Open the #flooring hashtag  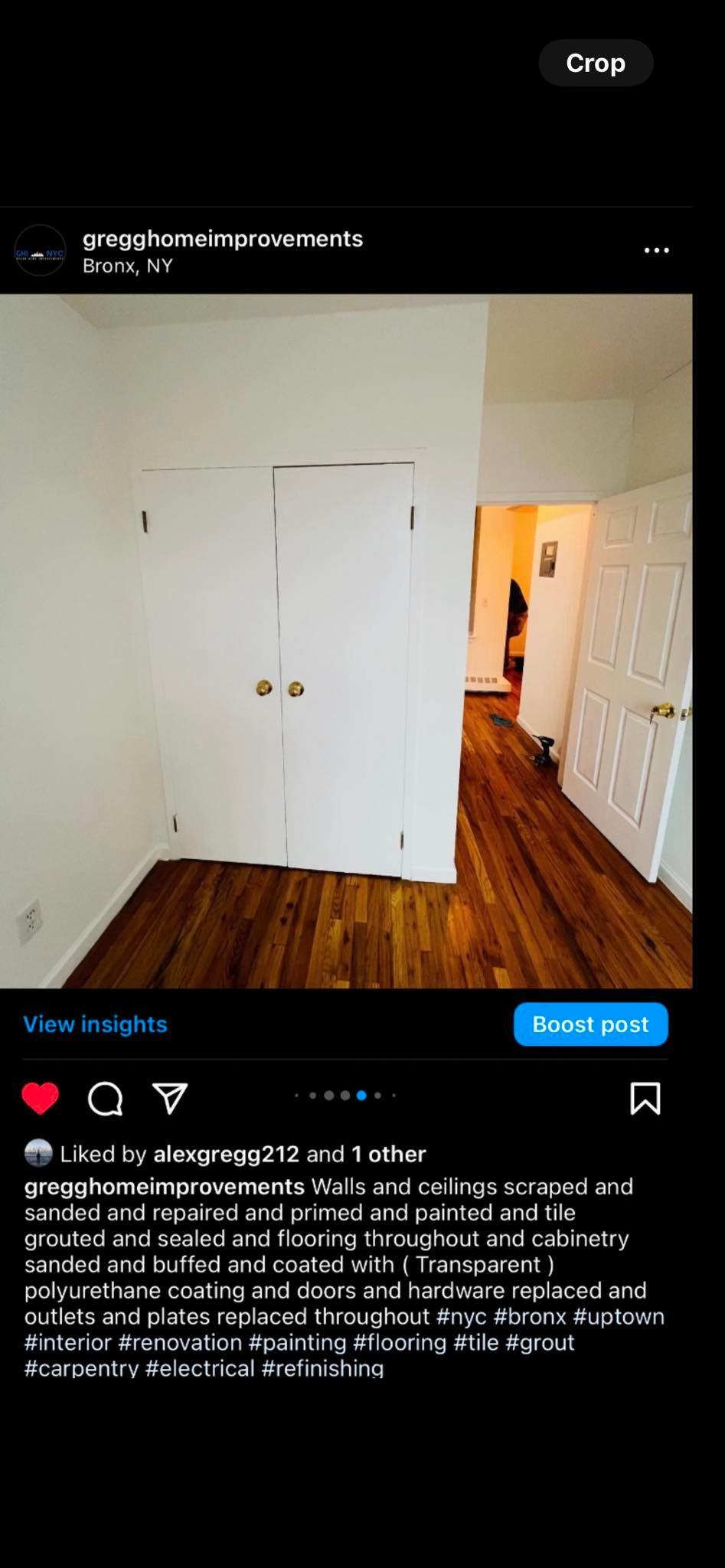[x=400, y=1342]
